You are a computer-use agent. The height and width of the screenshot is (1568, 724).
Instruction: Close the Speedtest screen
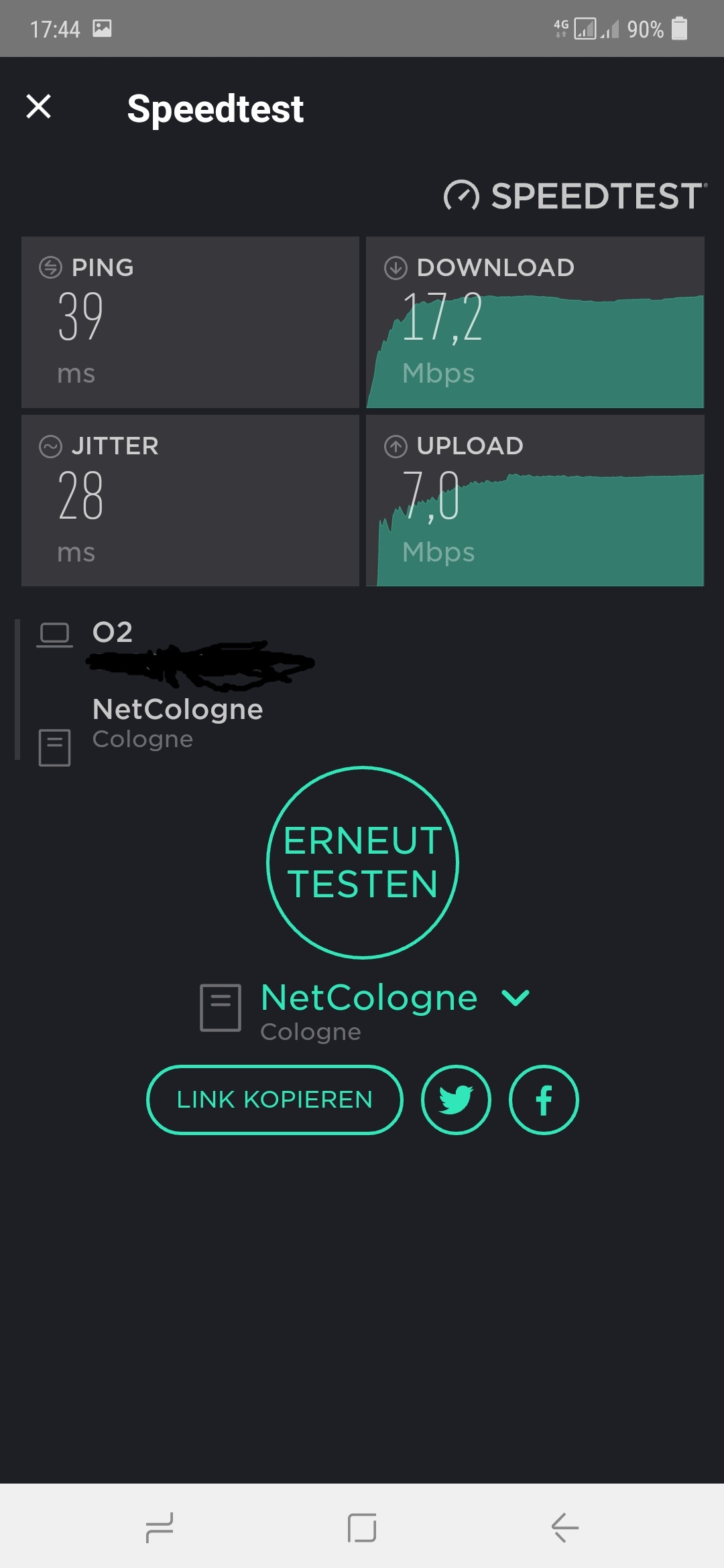pyautogui.click(x=38, y=107)
